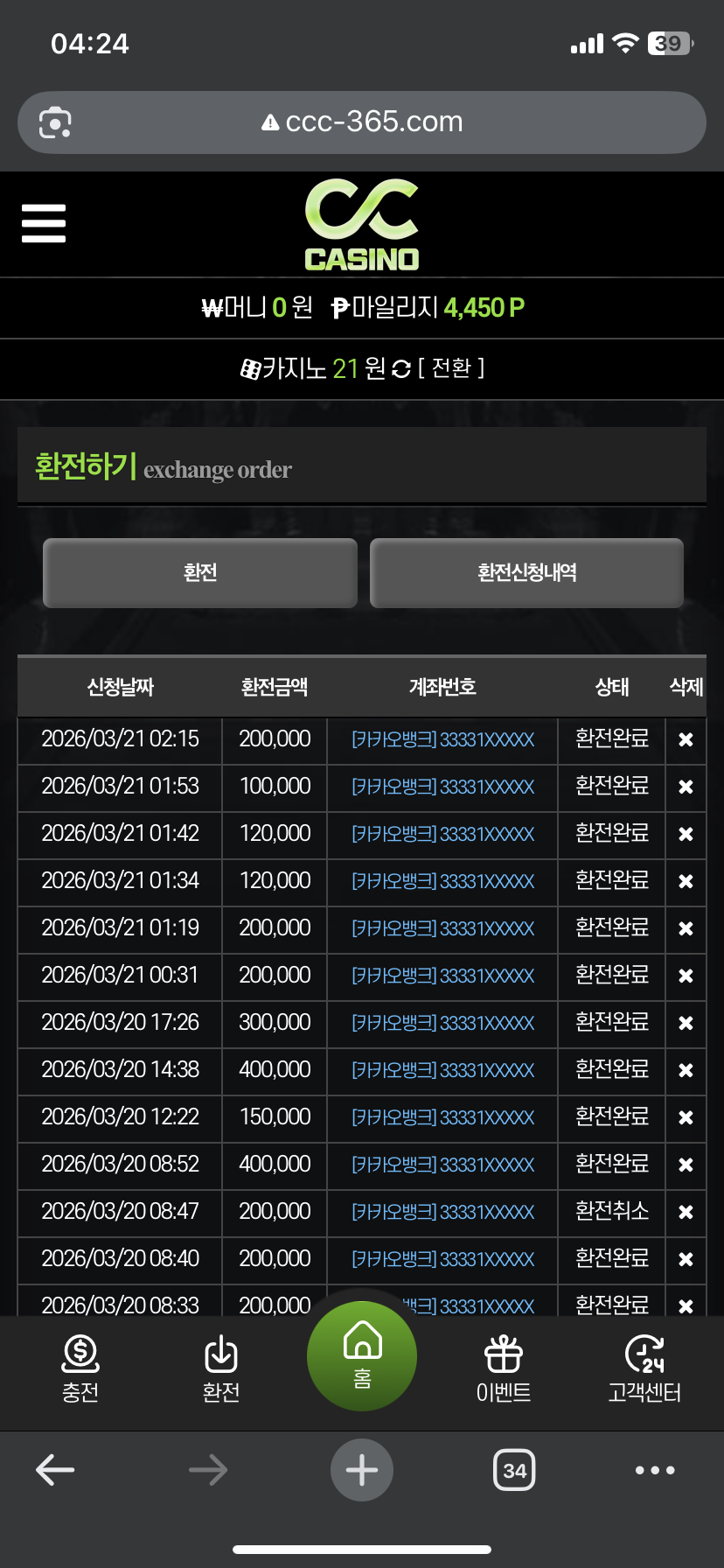724x1568 pixels.
Task: Tap the 전환 conversion link
Action: [x=451, y=368]
